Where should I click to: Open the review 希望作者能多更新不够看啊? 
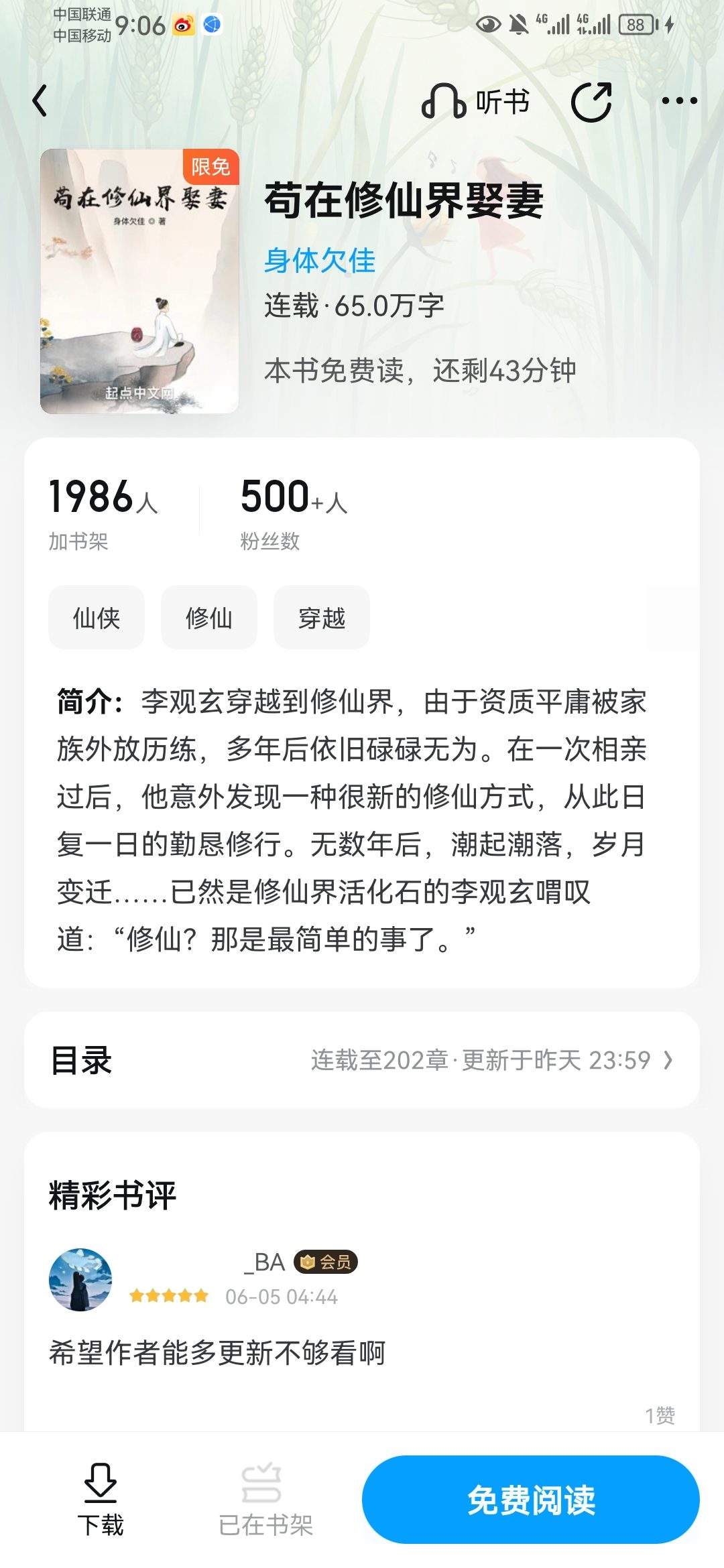(217, 1353)
